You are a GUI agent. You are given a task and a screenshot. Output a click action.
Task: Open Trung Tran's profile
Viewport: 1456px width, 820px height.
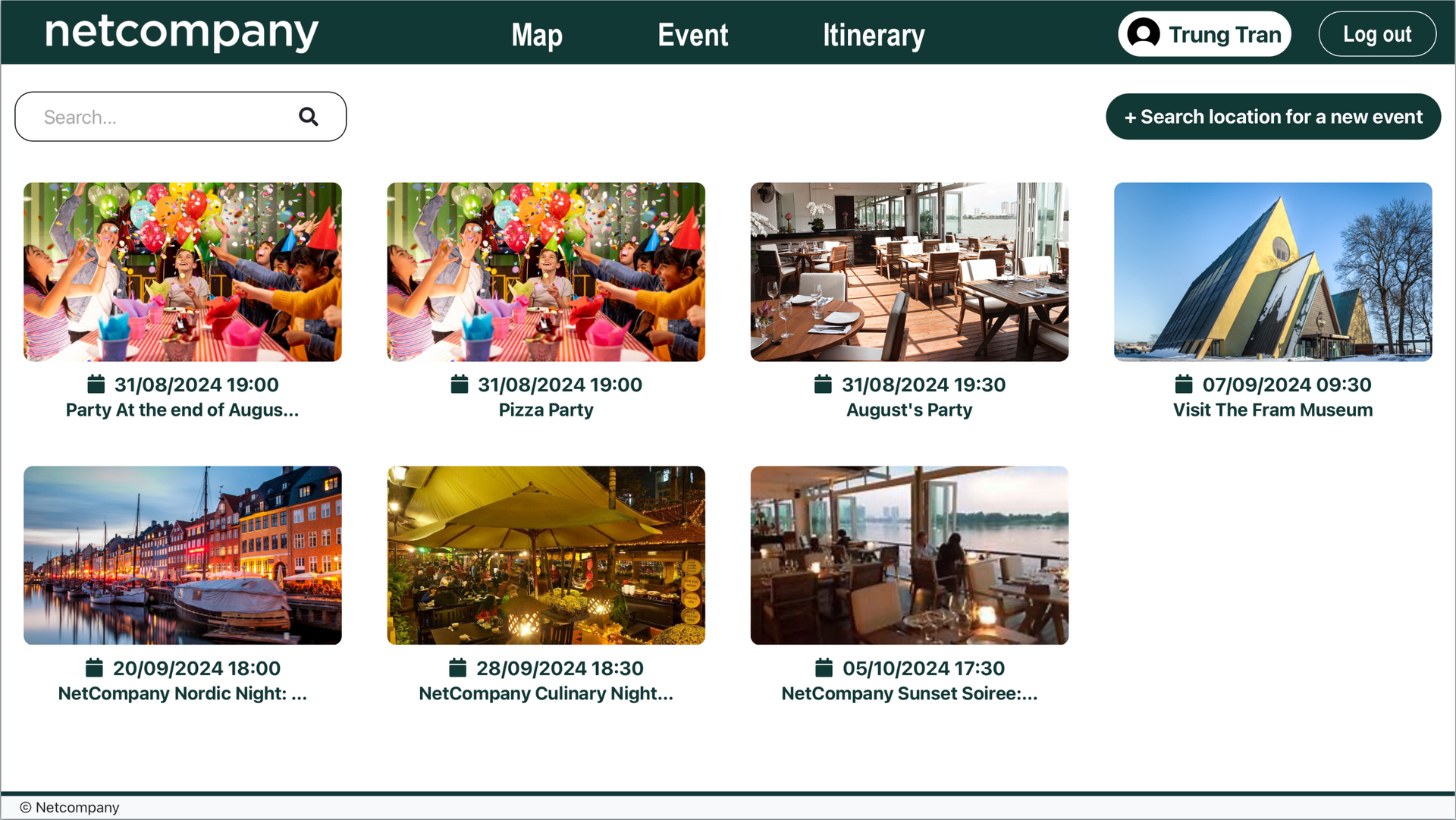point(1204,34)
